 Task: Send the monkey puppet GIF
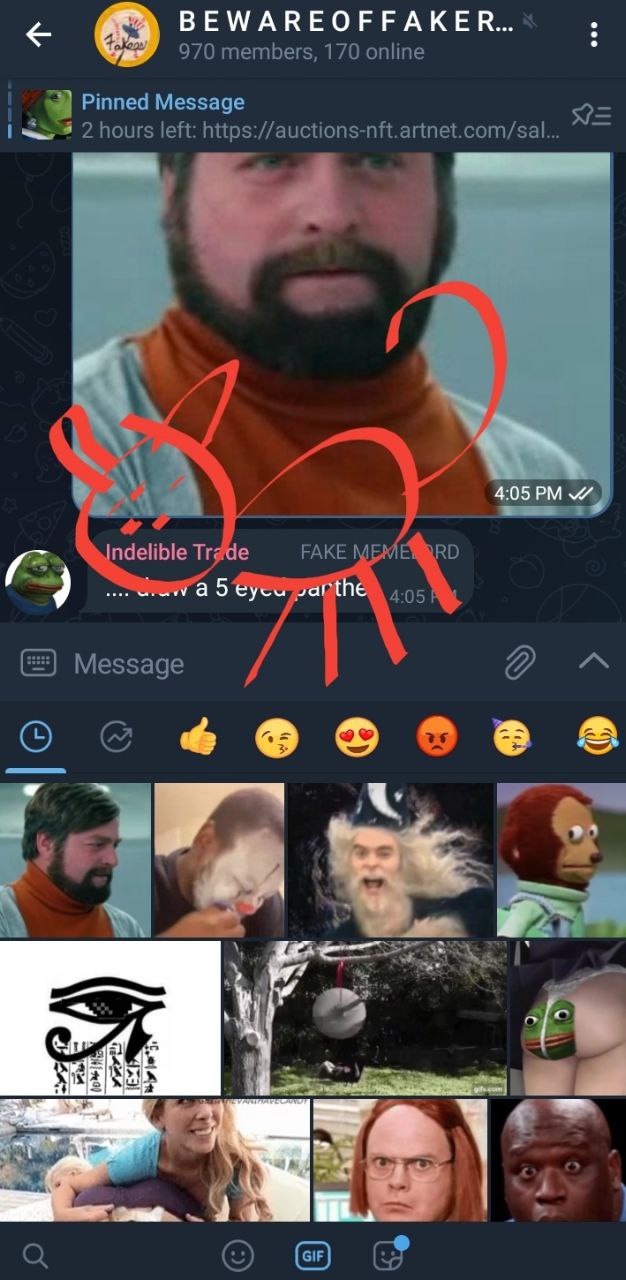(561, 860)
